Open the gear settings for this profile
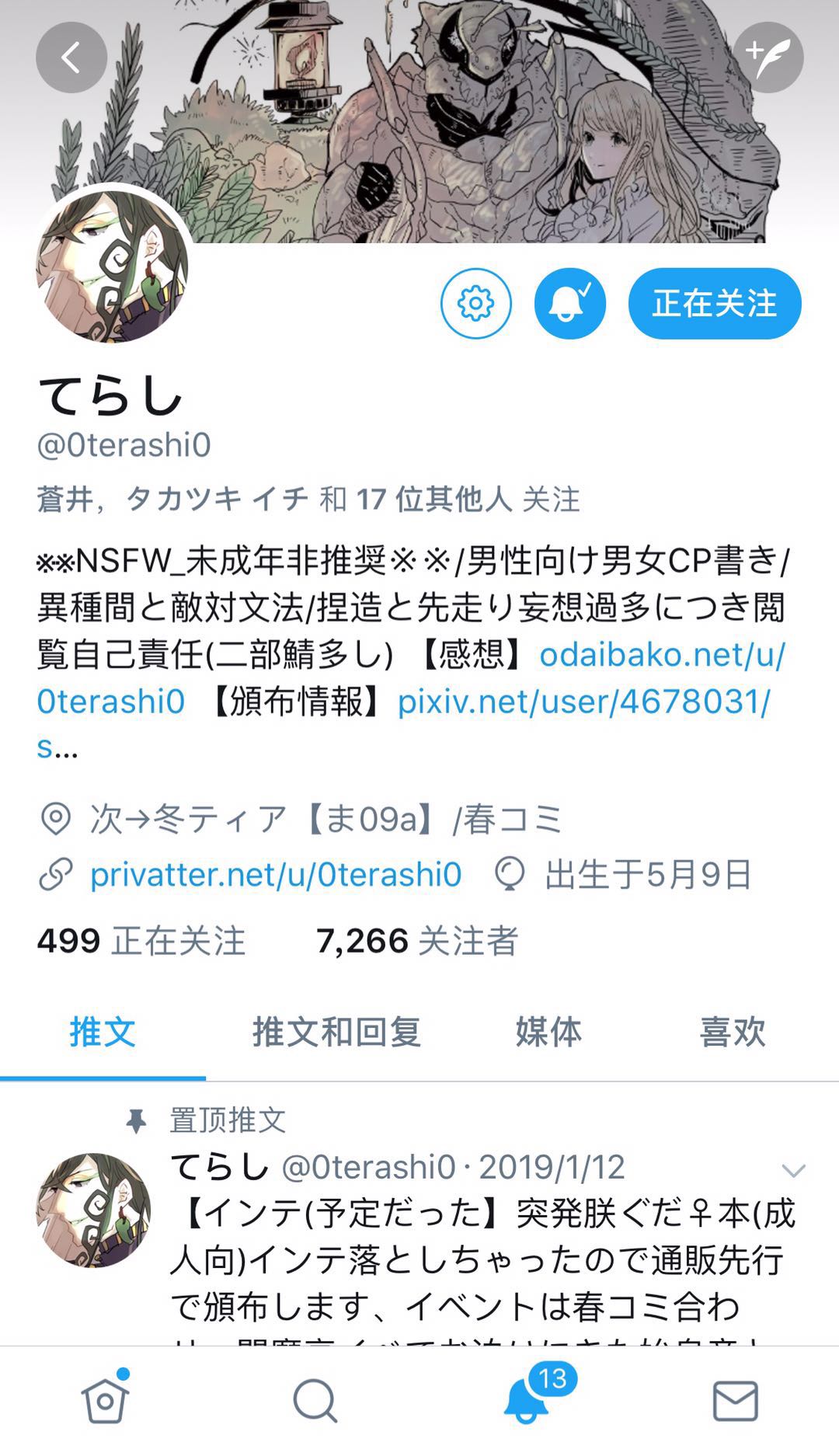 tap(476, 304)
